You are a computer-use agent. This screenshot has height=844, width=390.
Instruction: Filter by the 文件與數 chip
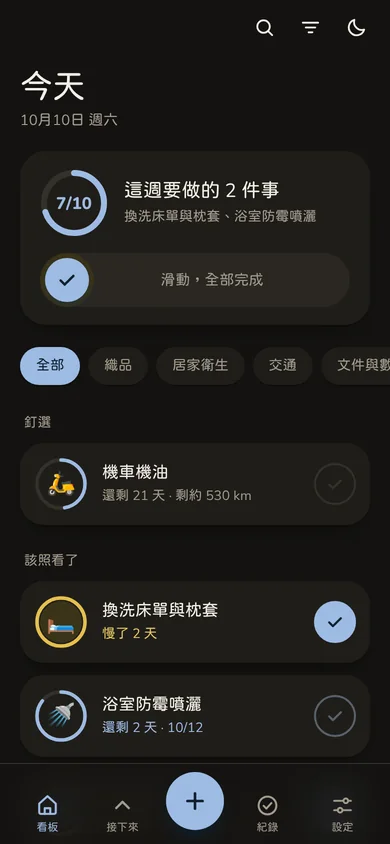[x=356, y=365]
